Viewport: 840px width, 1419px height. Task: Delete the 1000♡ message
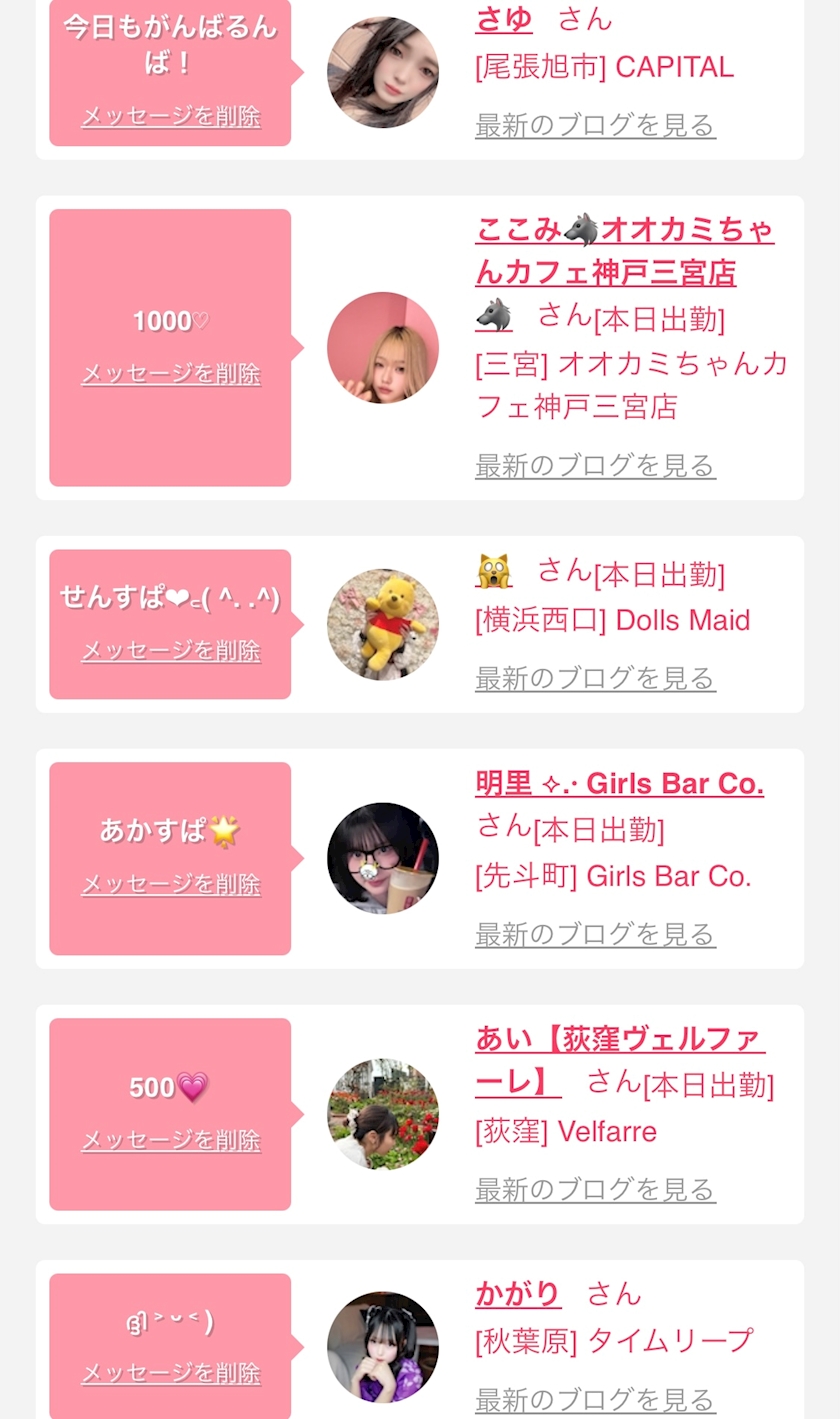(171, 374)
